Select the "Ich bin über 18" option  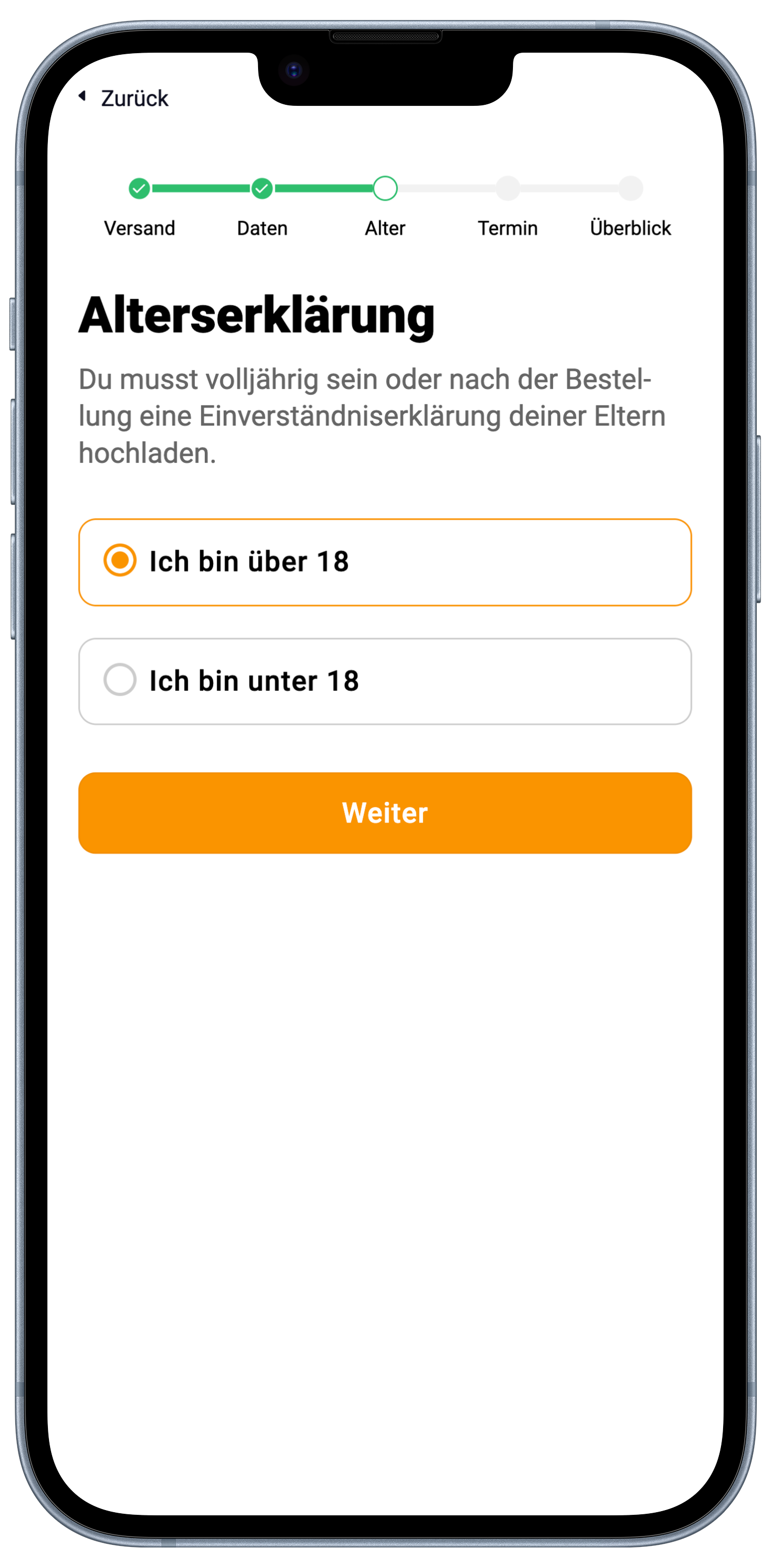tap(384, 561)
